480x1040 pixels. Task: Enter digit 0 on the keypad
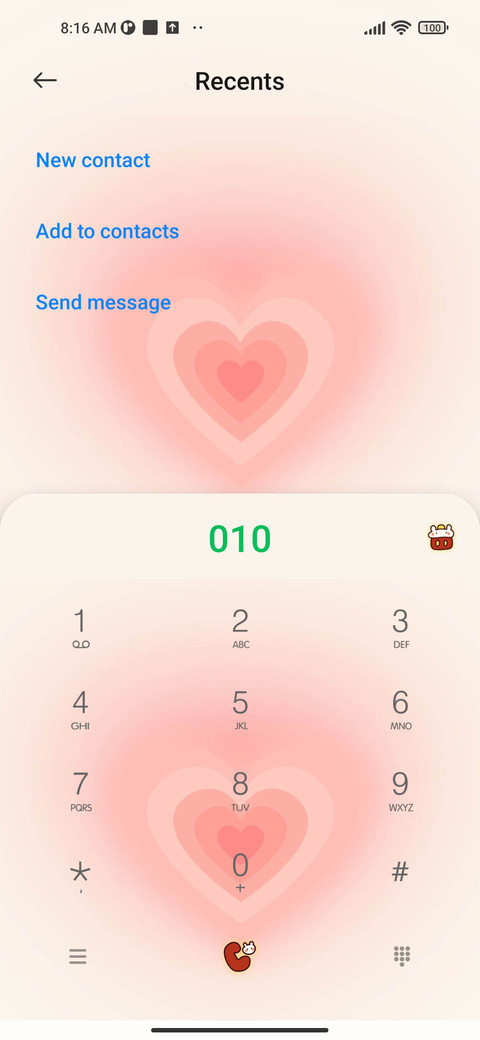coord(240,872)
